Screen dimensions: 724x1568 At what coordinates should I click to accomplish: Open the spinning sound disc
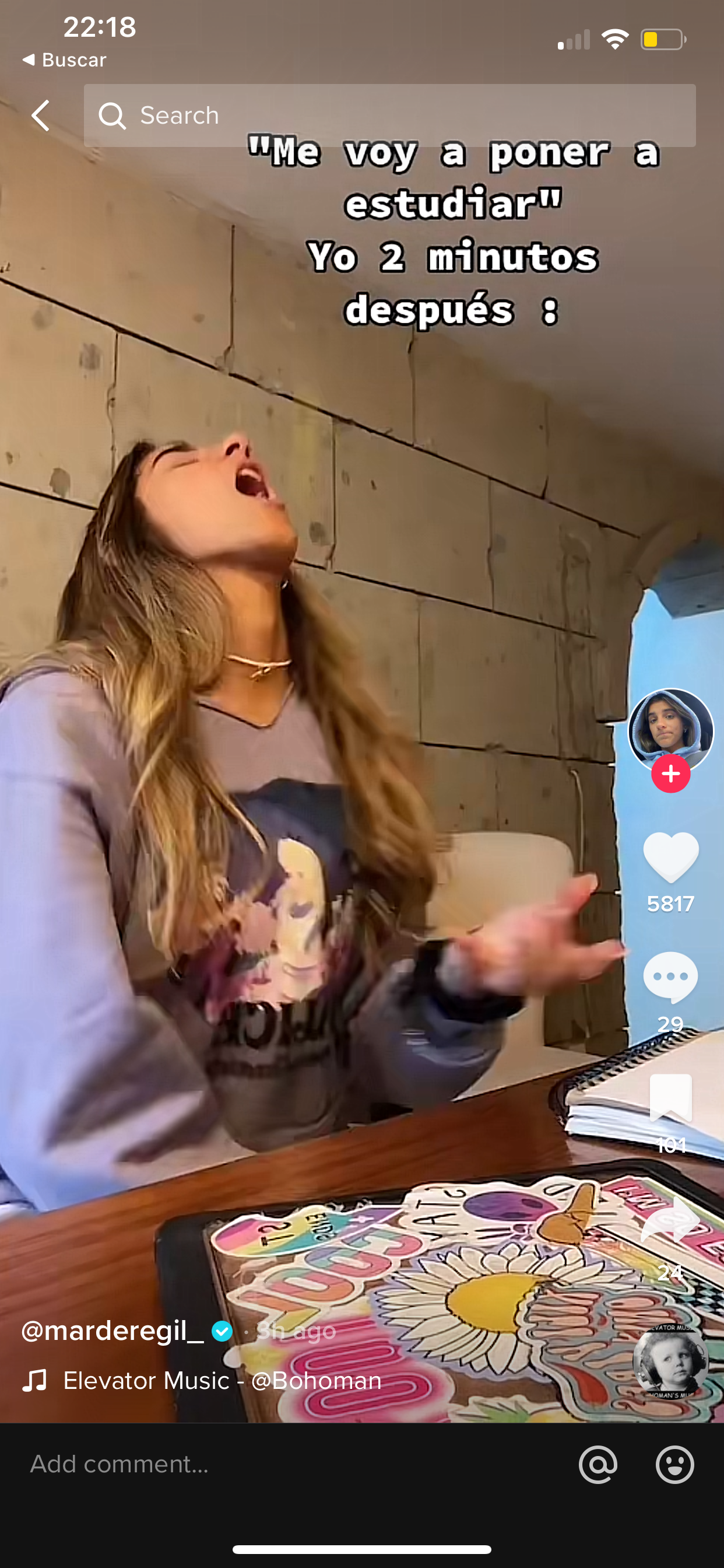(x=670, y=1361)
